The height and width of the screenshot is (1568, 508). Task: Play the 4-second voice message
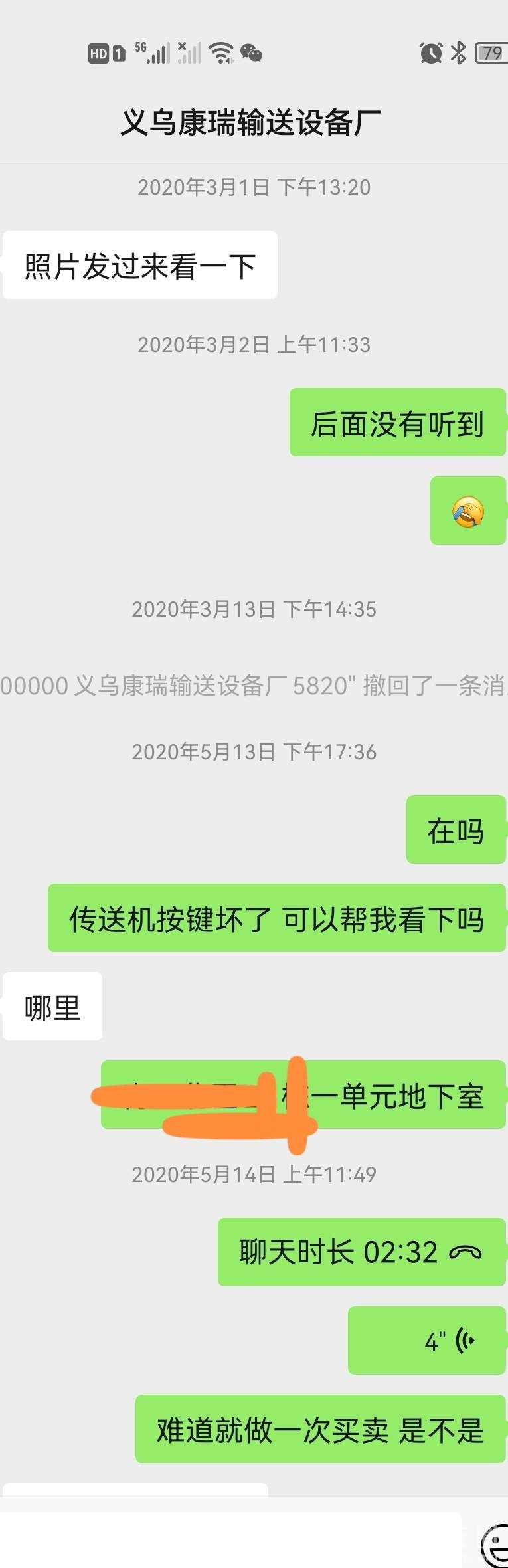pyautogui.click(x=426, y=1340)
